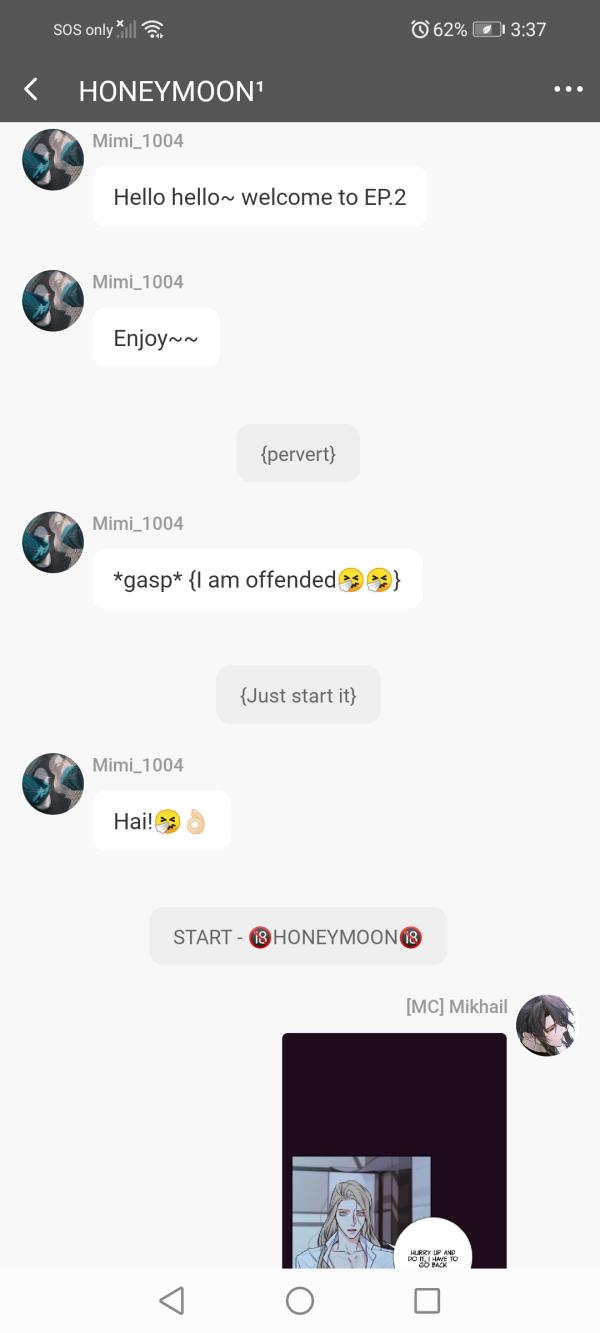Viewport: 600px width, 1333px height.
Task: Open Mimi_1004's avatar beside 'Hello hello~' message
Action: click(53, 159)
